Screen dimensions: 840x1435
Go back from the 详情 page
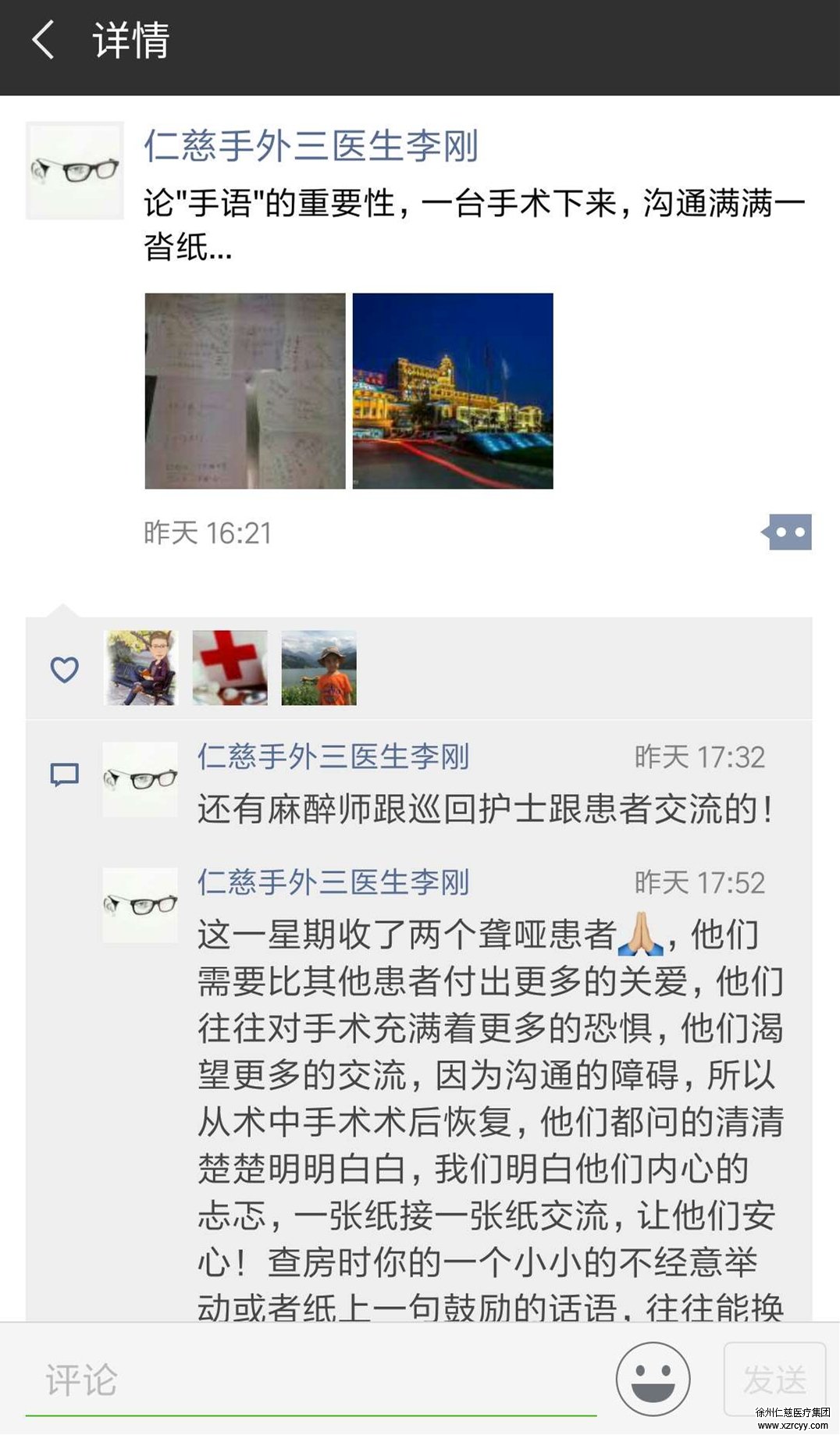click(43, 41)
